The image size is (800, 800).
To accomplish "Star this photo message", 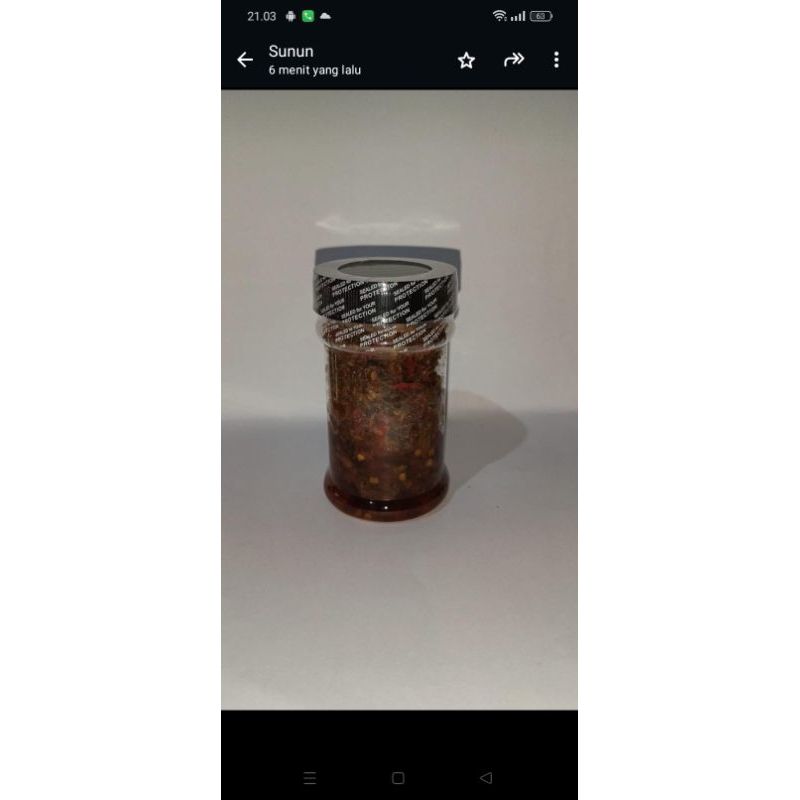I will pyautogui.click(x=466, y=60).
